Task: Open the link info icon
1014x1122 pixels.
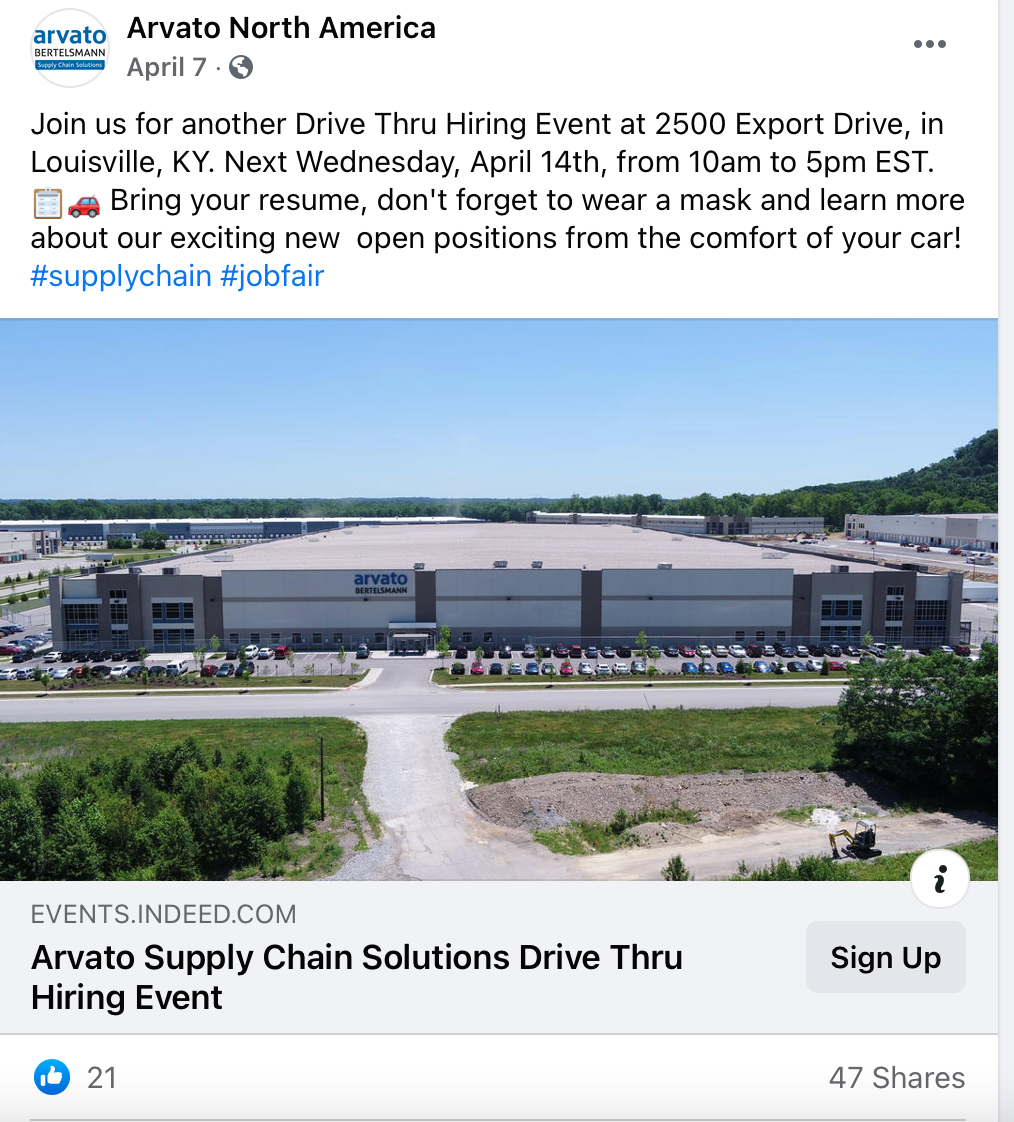Action: (939, 880)
